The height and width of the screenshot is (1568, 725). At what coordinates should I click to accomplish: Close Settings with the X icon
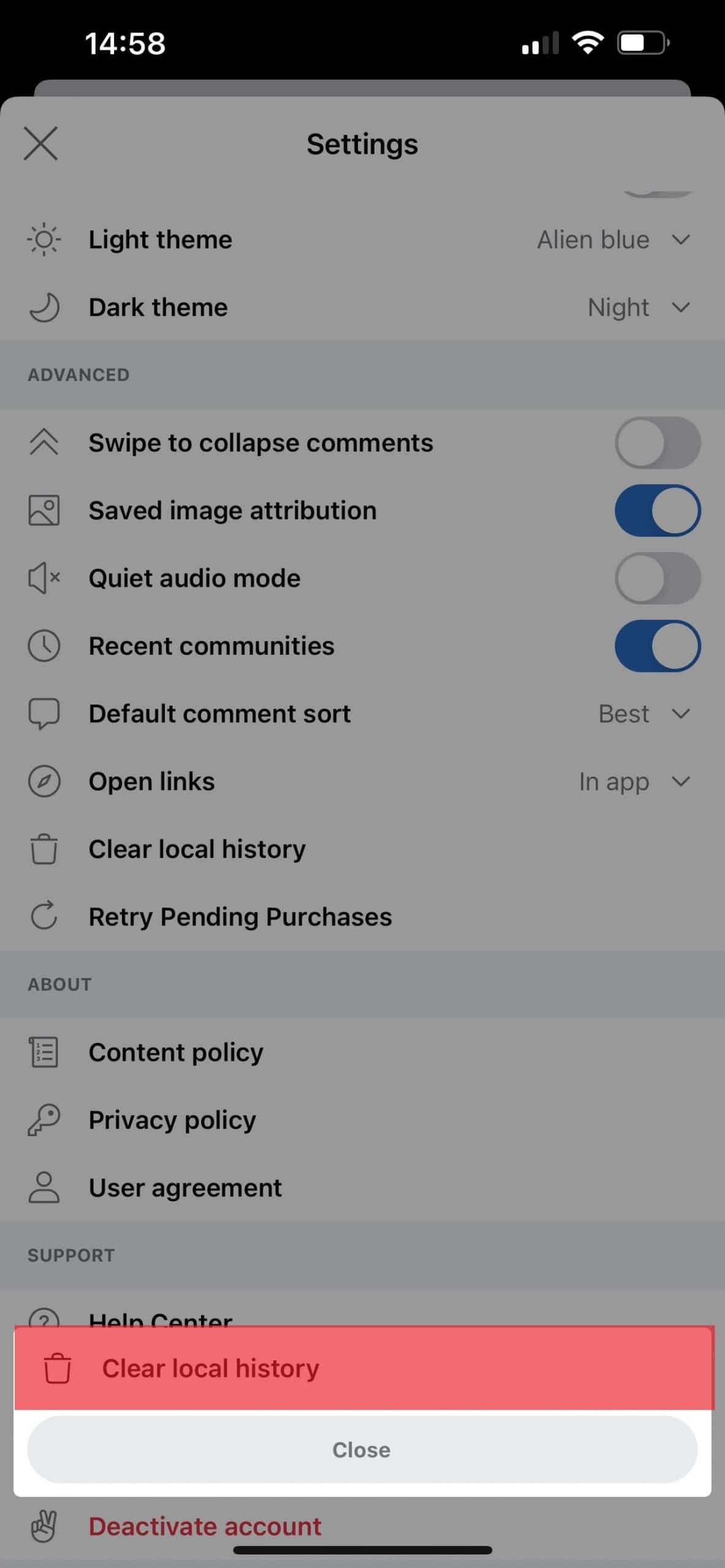click(x=41, y=143)
